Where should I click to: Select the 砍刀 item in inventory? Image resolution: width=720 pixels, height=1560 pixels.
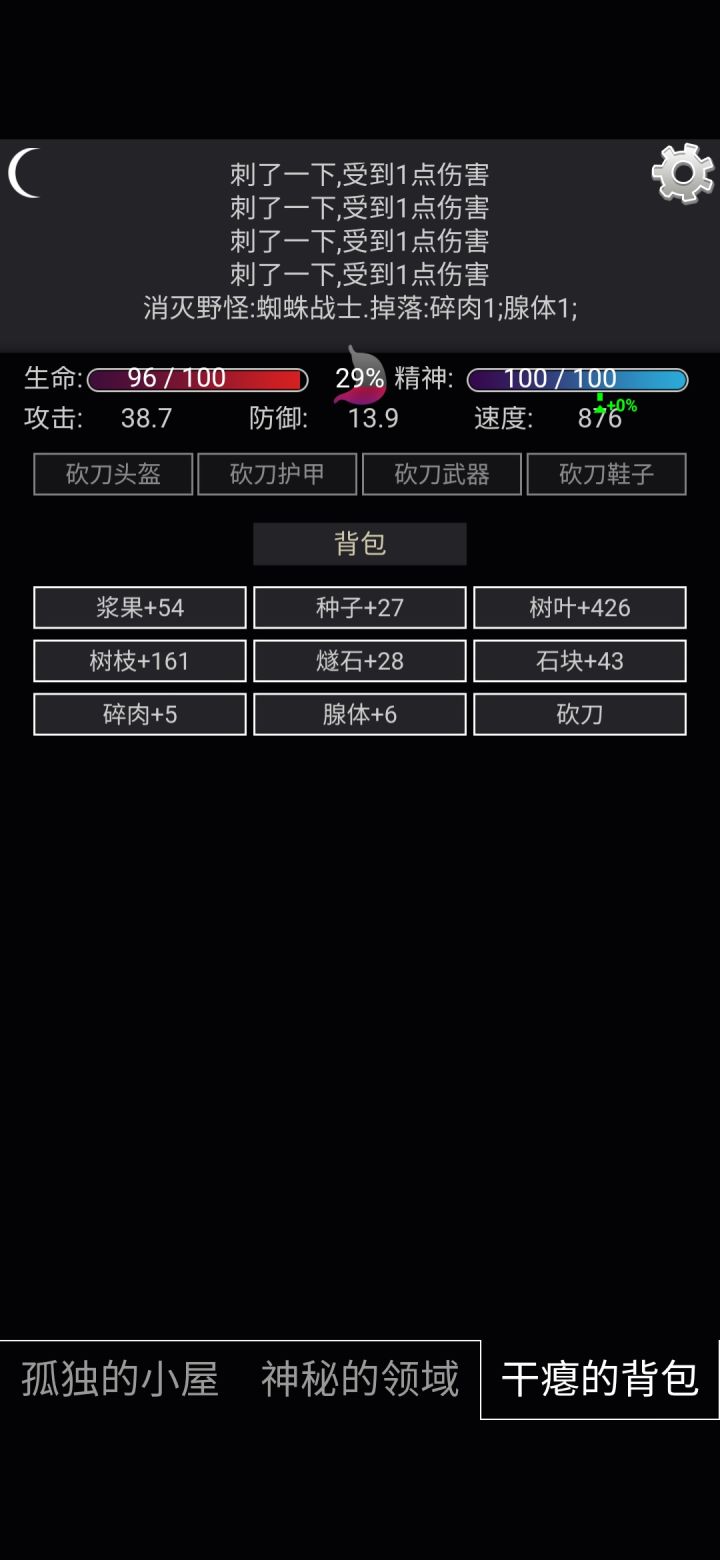pyautogui.click(x=579, y=713)
